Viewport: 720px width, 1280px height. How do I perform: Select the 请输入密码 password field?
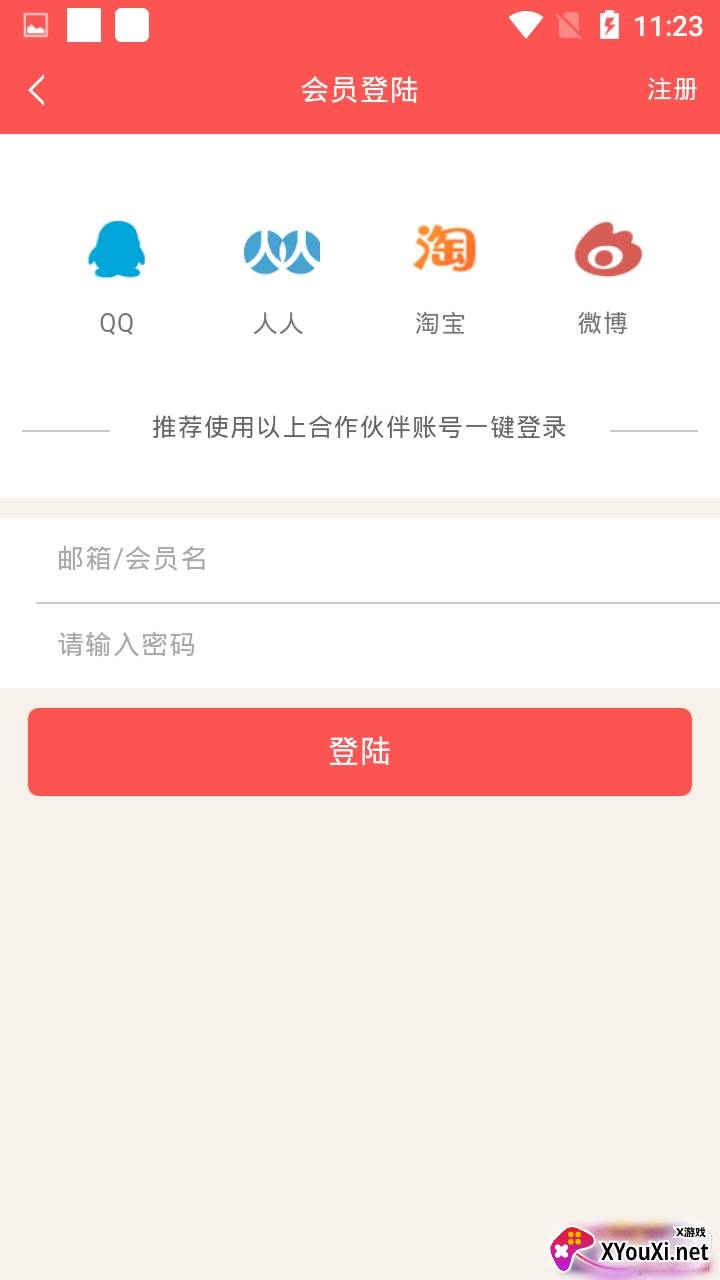coord(378,645)
